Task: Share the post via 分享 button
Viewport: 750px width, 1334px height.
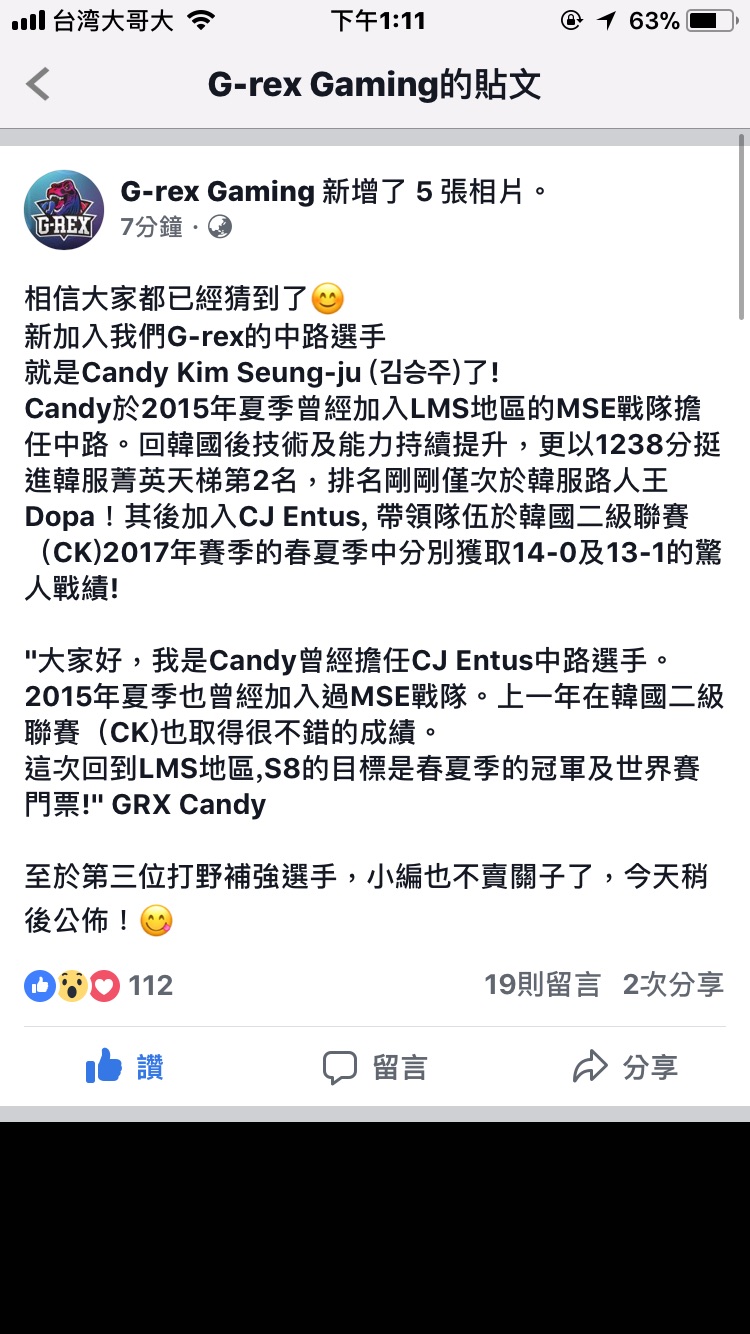Action: coord(625,1068)
